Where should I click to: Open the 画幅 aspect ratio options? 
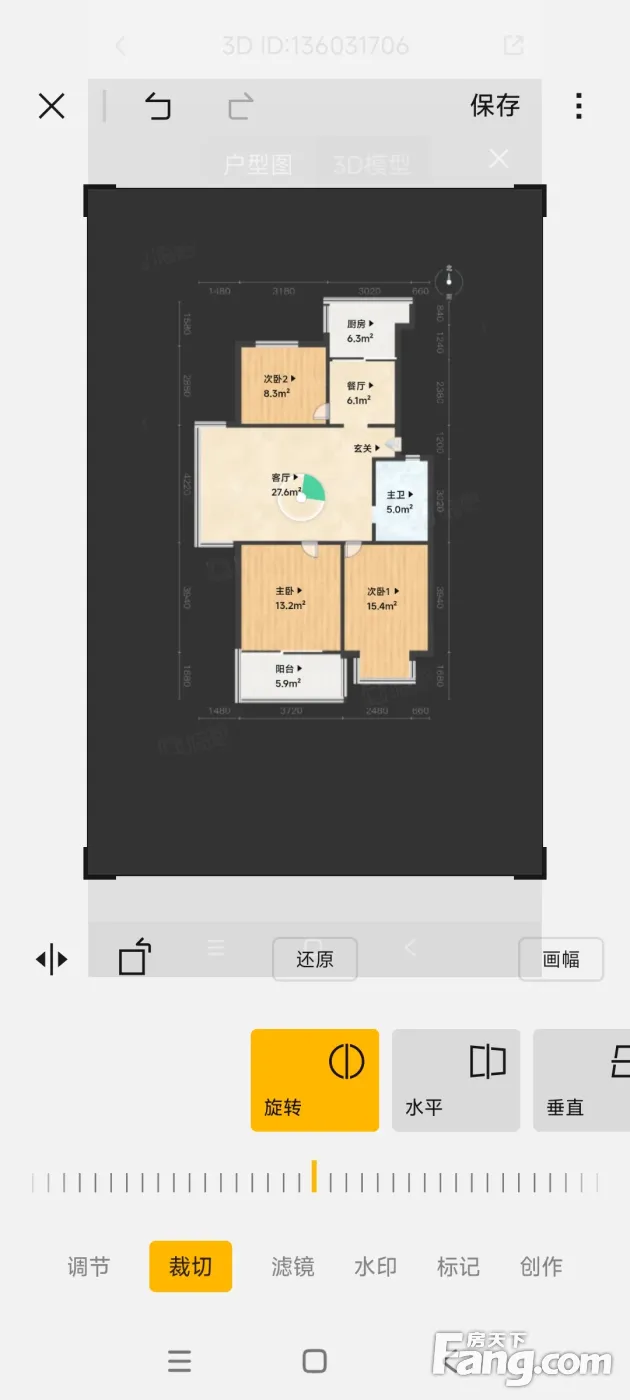[560, 959]
